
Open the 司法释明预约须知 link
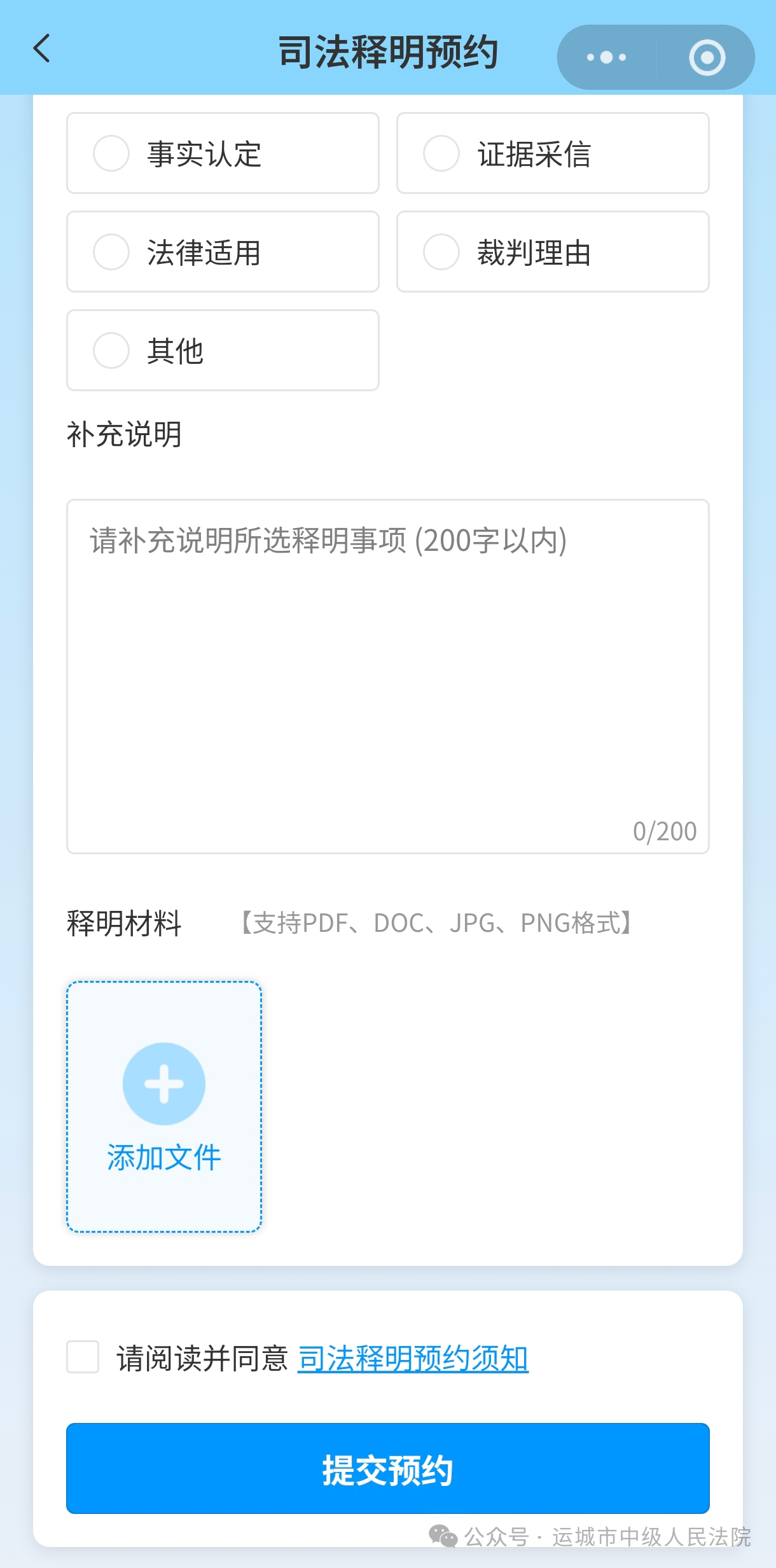413,1359
